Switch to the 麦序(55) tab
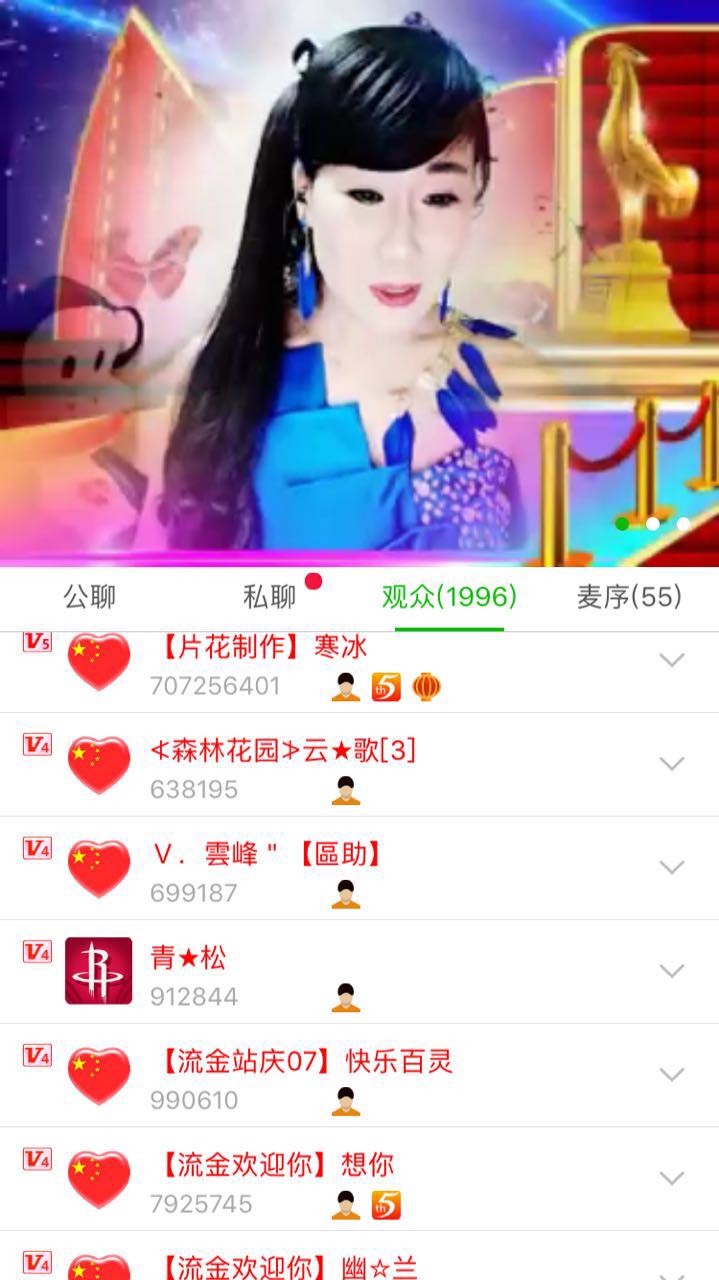719x1280 pixels. pyautogui.click(x=629, y=598)
